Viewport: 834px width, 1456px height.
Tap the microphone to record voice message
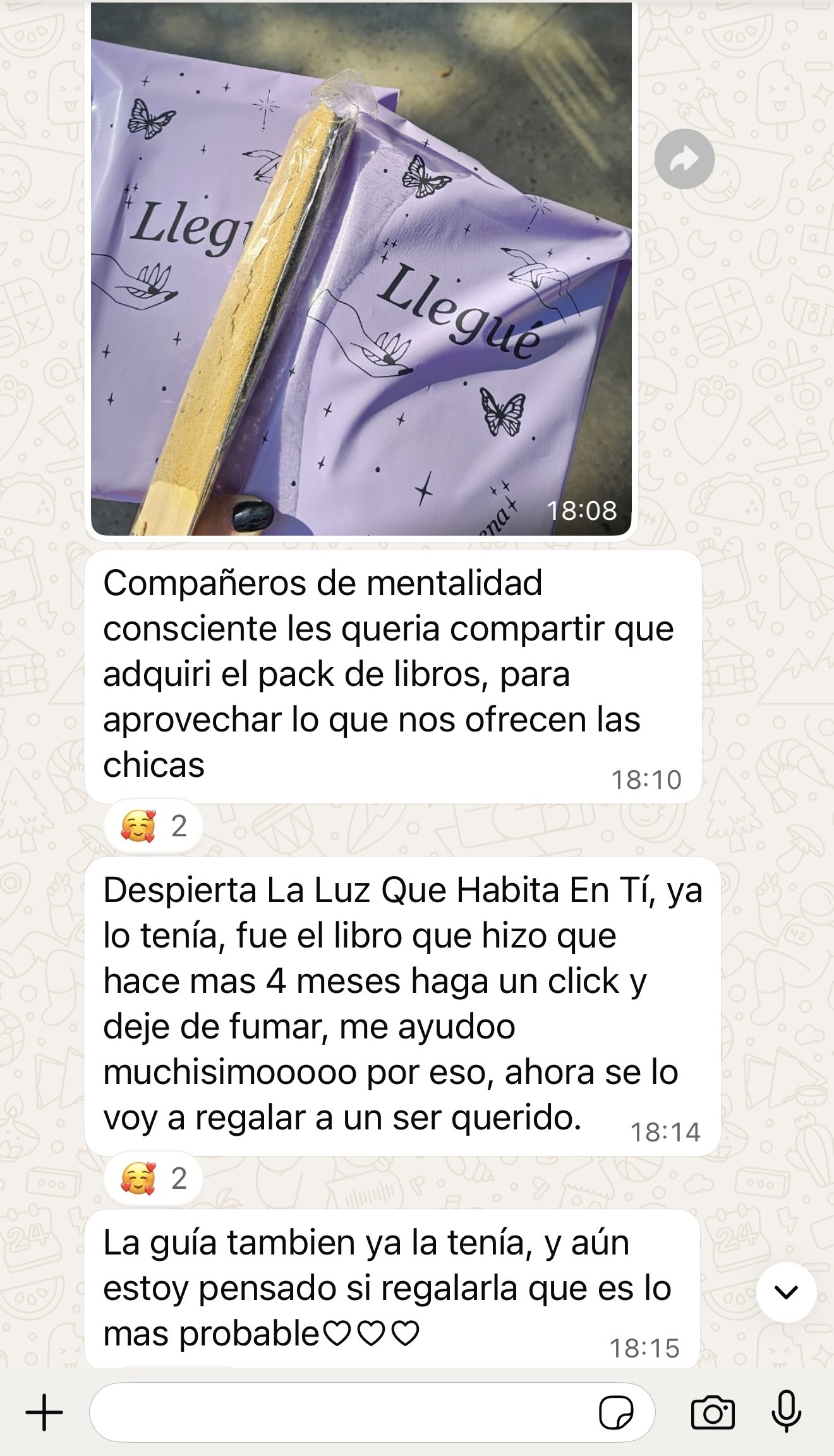pos(786,1412)
